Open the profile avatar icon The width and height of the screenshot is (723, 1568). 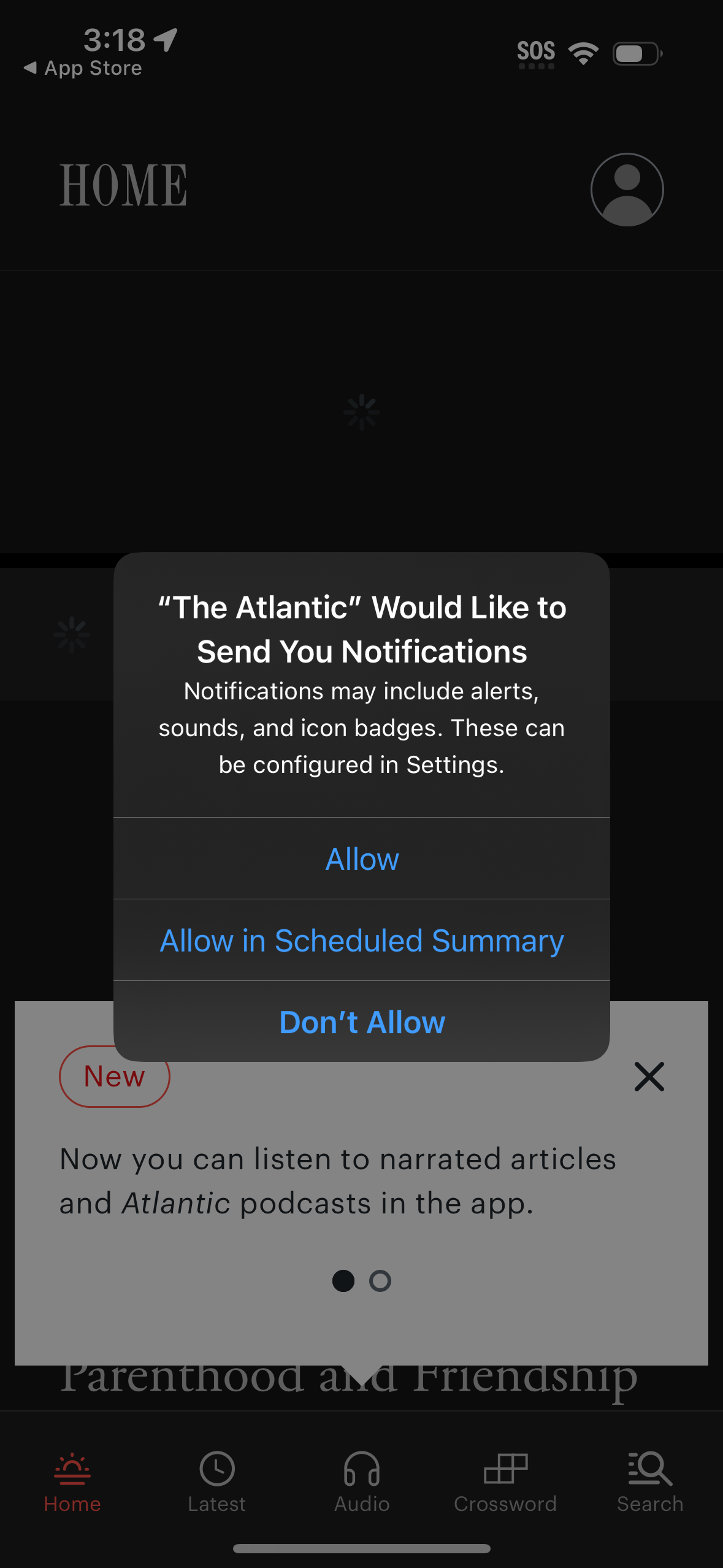626,190
